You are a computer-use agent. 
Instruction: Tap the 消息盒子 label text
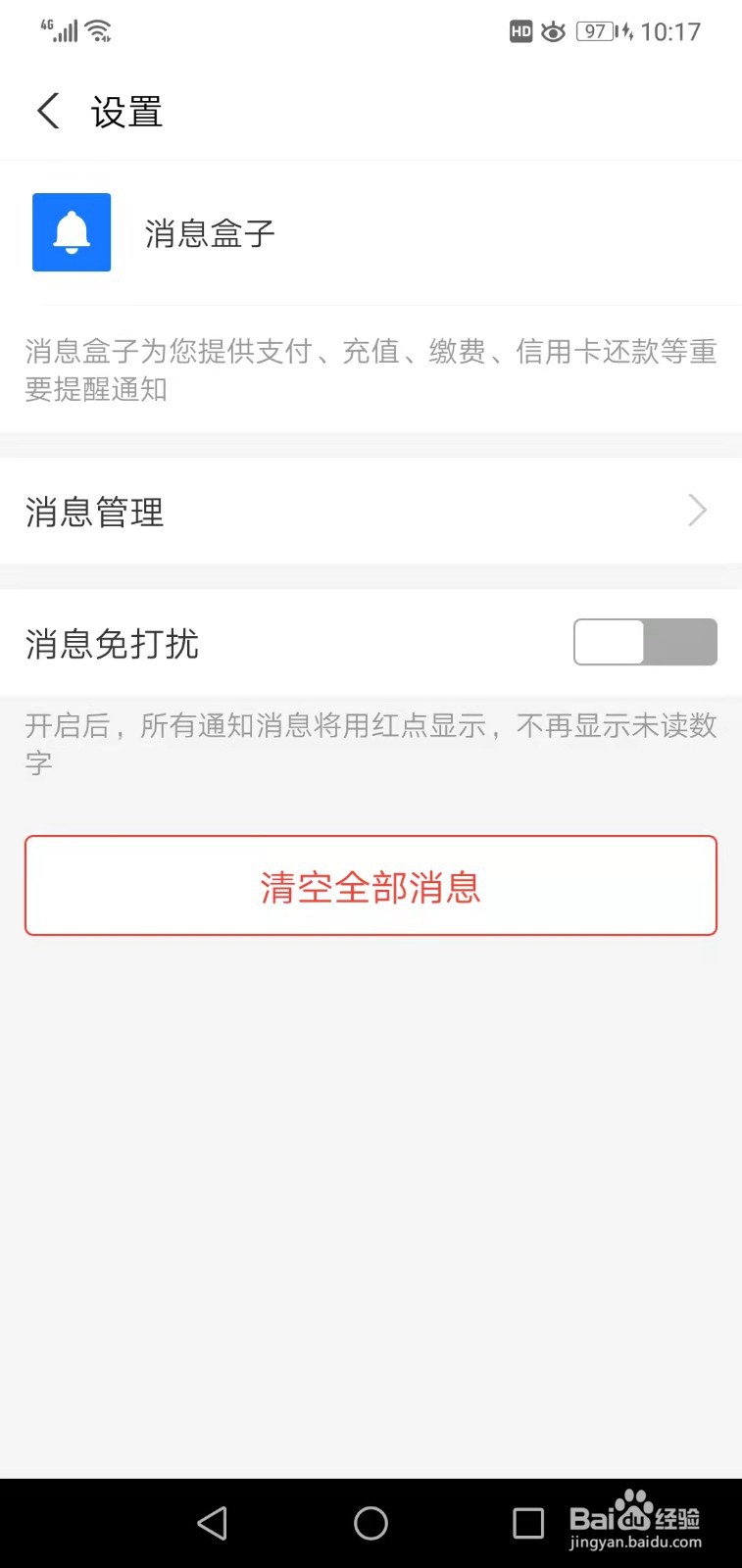[x=208, y=233]
